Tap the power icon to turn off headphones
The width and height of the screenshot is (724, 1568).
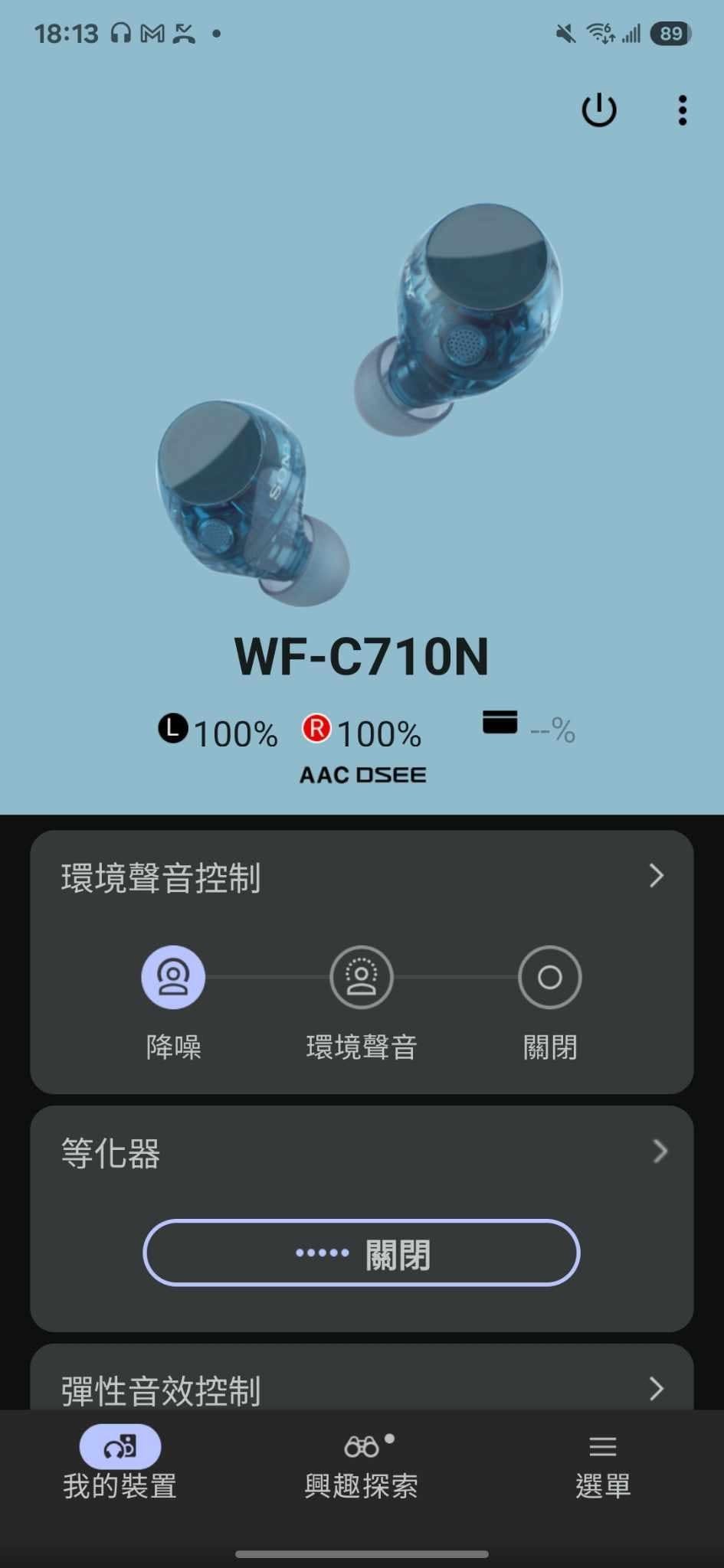click(x=598, y=110)
